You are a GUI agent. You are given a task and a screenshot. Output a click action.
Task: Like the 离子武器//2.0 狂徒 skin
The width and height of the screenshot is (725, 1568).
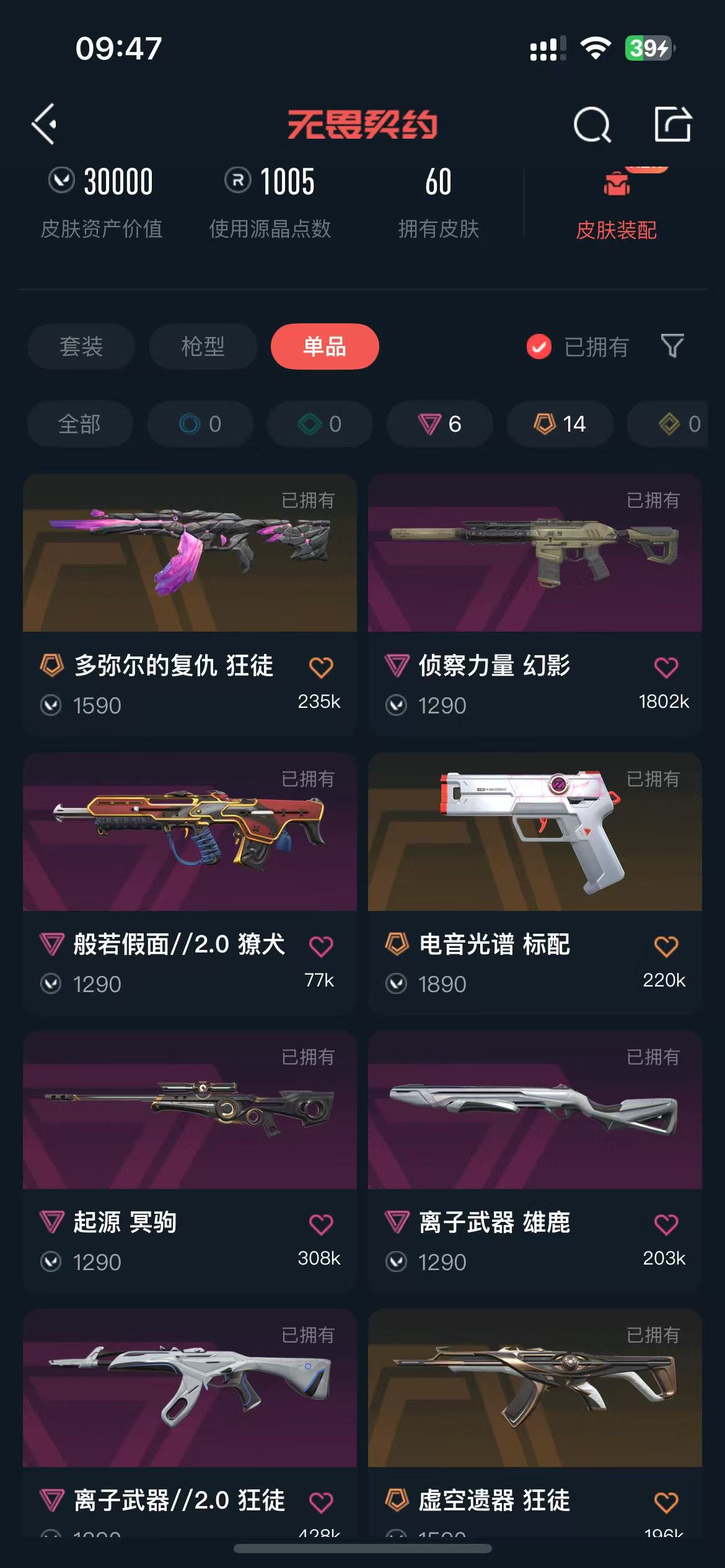pyautogui.click(x=321, y=1502)
